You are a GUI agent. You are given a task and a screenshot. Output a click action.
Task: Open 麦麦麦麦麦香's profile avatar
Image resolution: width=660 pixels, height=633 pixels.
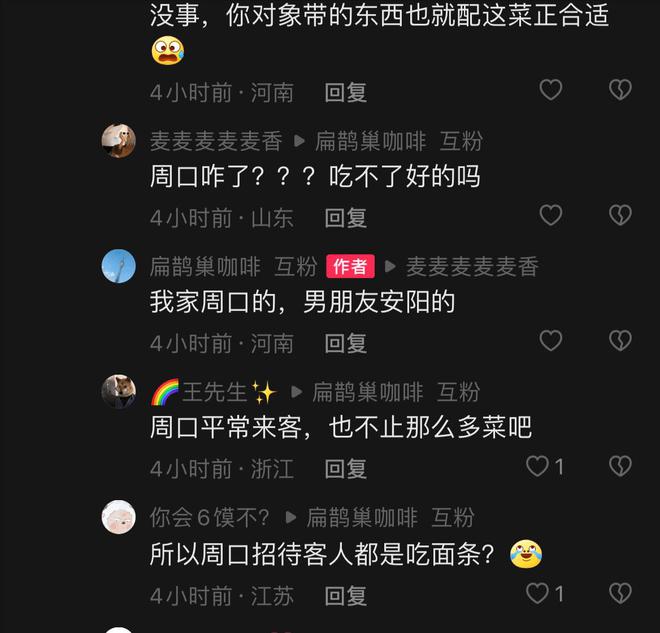click(119, 141)
